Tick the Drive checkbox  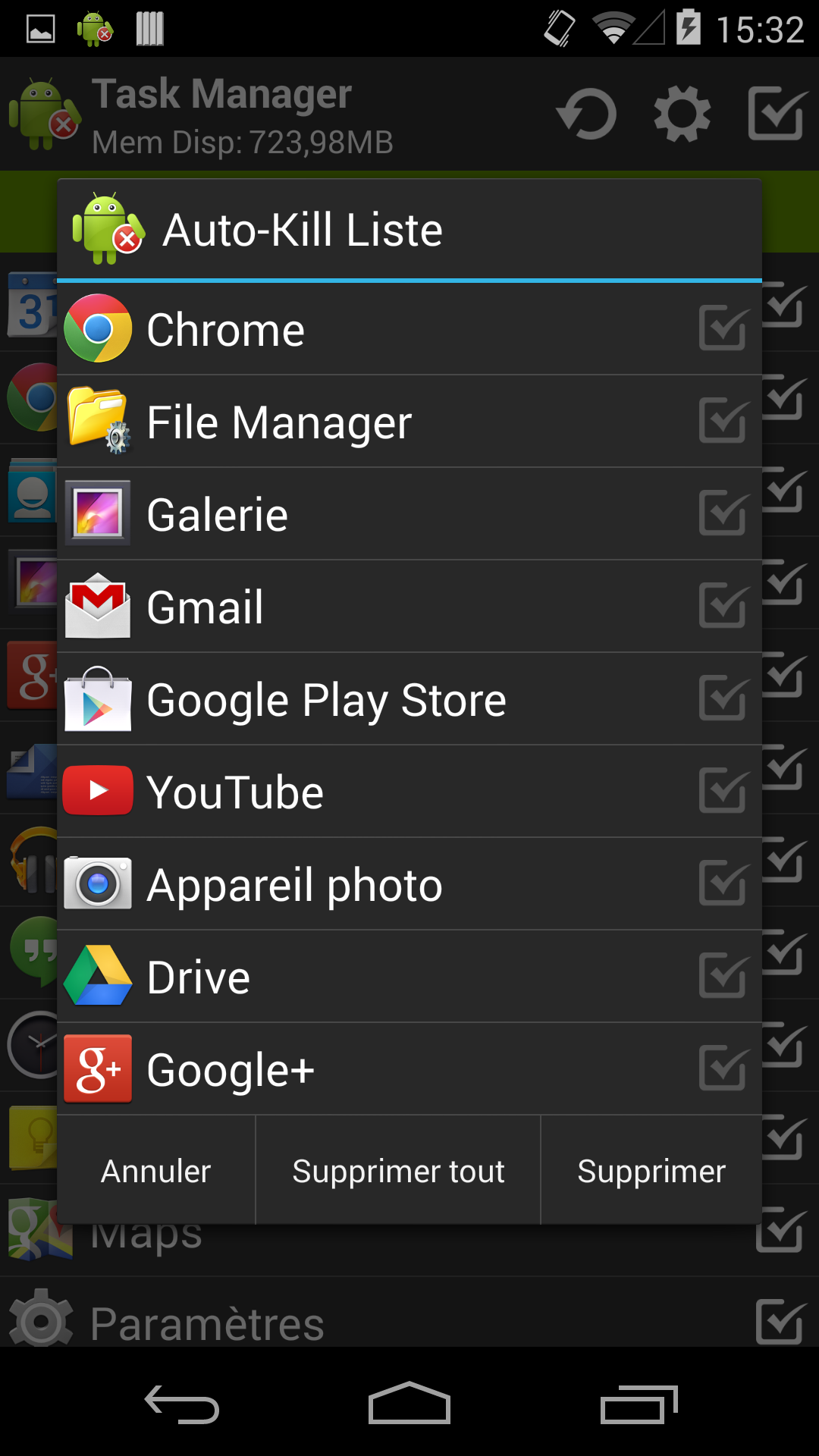[x=723, y=976]
